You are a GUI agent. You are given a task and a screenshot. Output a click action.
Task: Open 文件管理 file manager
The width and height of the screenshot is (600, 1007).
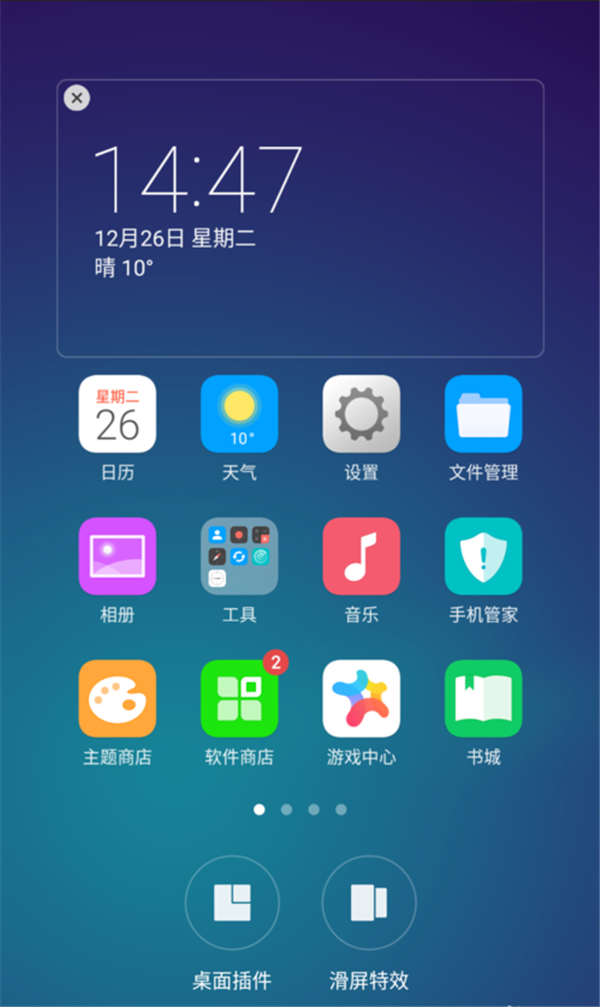pos(483,414)
